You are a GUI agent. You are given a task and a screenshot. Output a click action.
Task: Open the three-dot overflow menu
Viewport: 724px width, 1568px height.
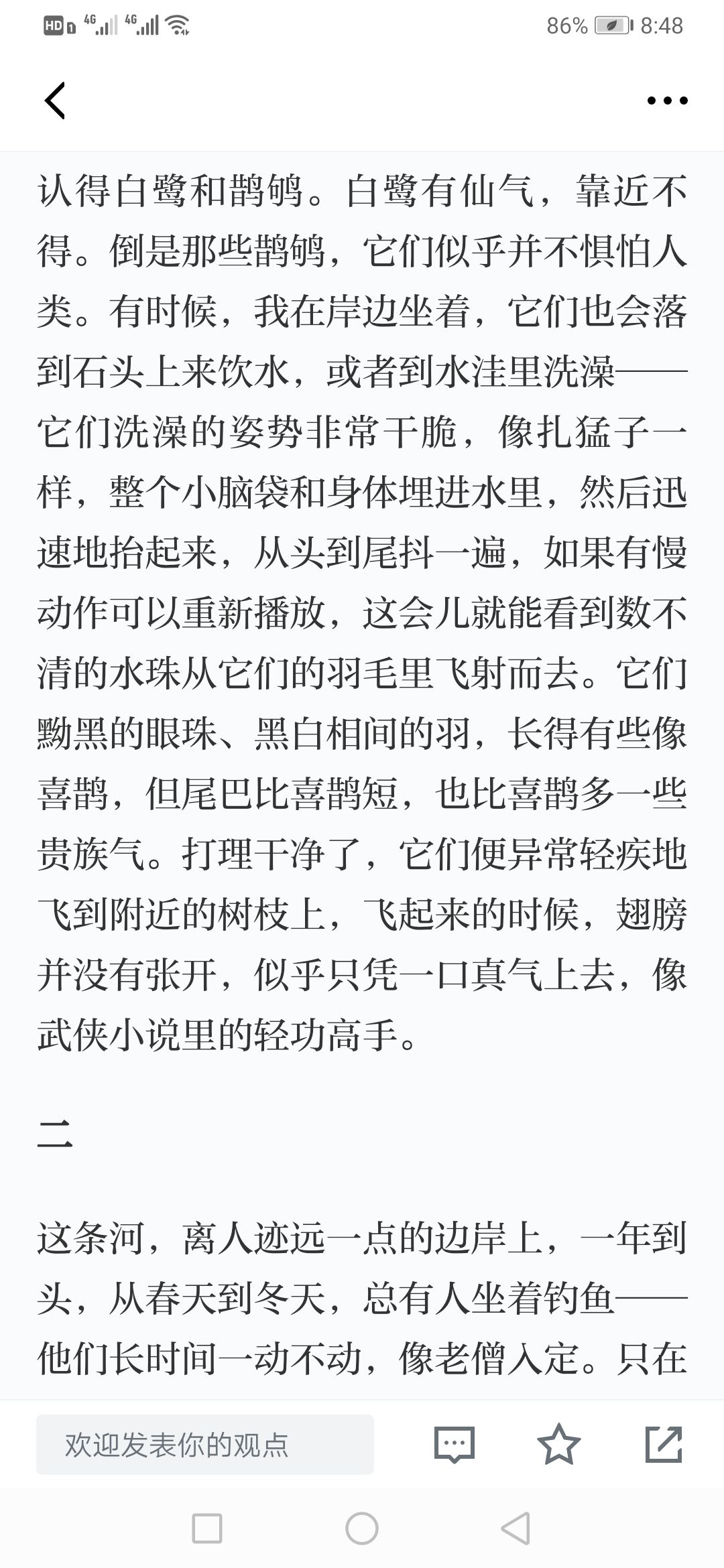[667, 101]
